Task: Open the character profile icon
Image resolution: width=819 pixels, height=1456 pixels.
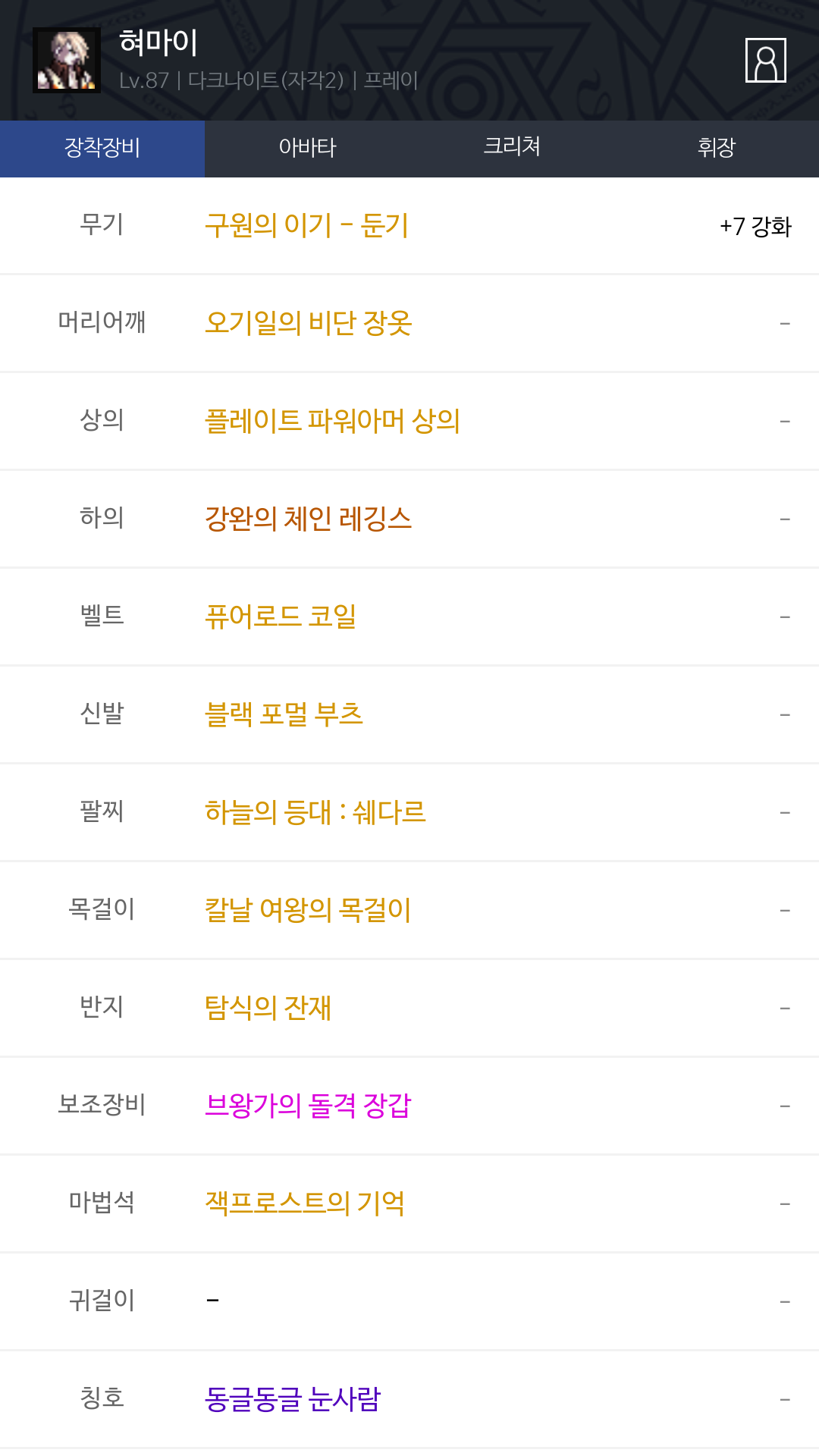Action: click(765, 60)
